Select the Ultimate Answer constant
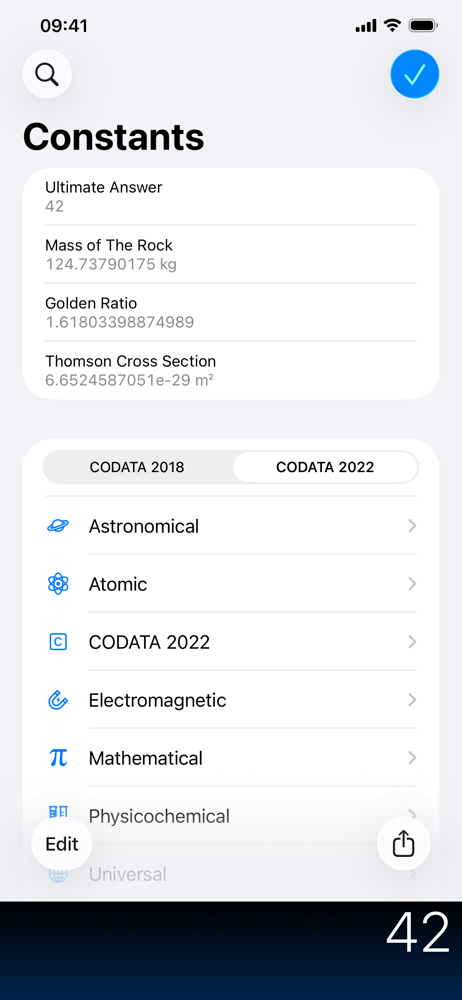Image resolution: width=462 pixels, height=1000 pixels. (231, 196)
